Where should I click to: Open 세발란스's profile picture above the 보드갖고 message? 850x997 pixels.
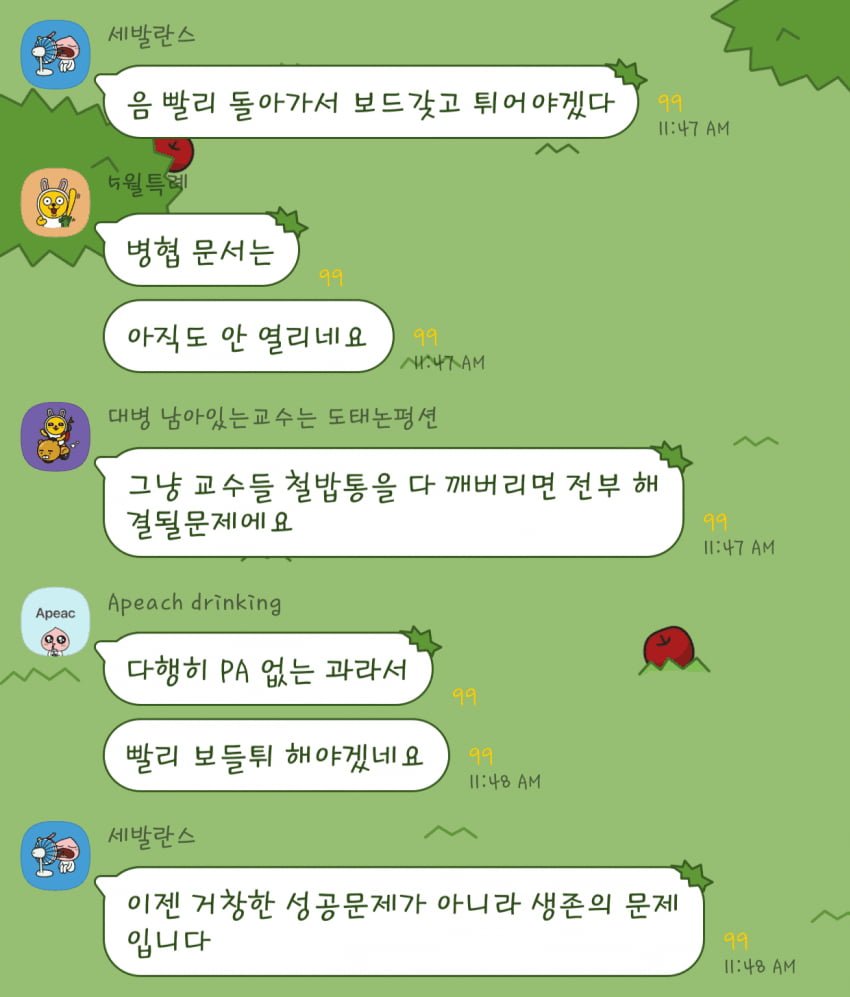click(56, 55)
